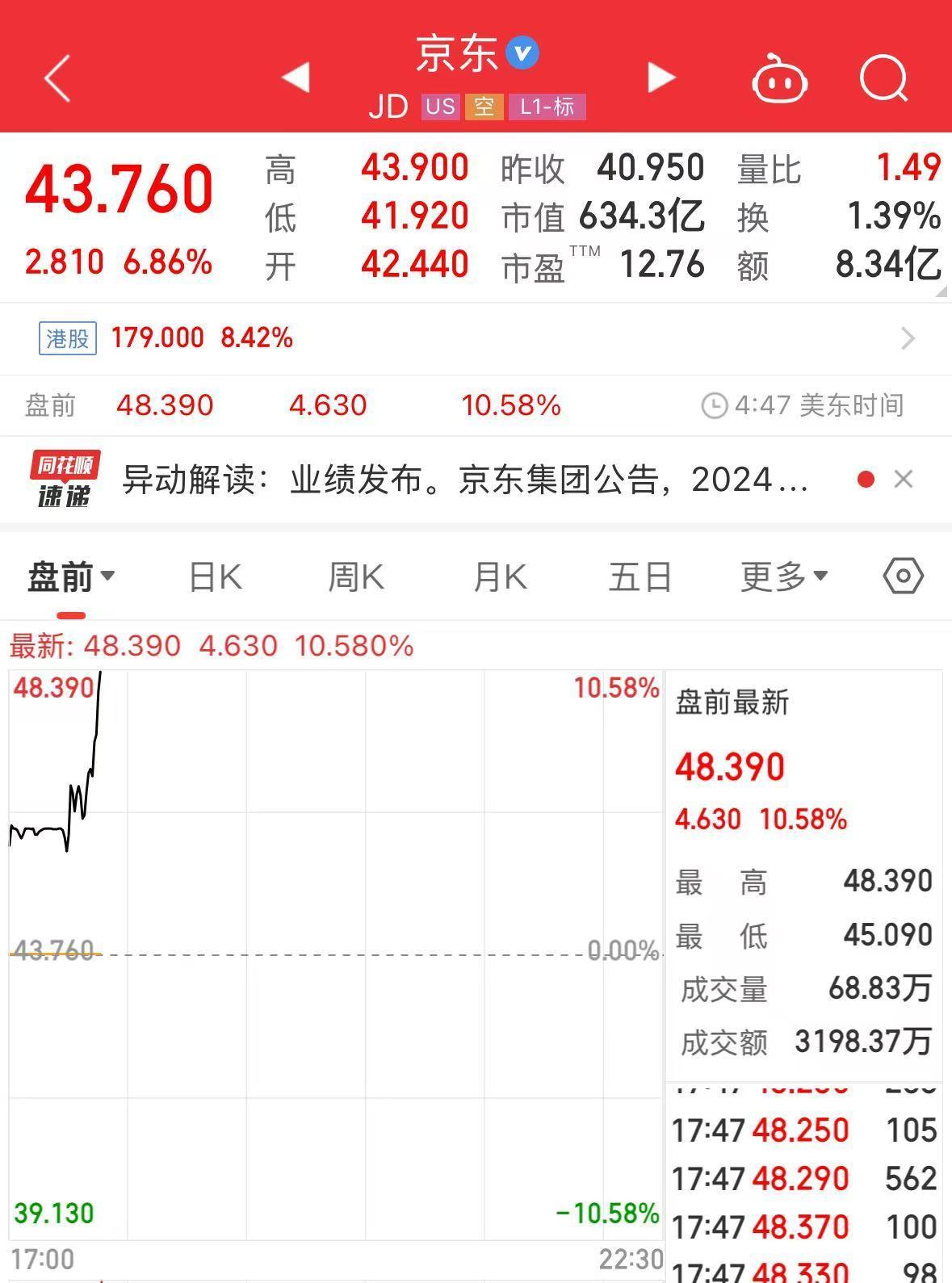Switch to the 日K chart tab

(215, 577)
